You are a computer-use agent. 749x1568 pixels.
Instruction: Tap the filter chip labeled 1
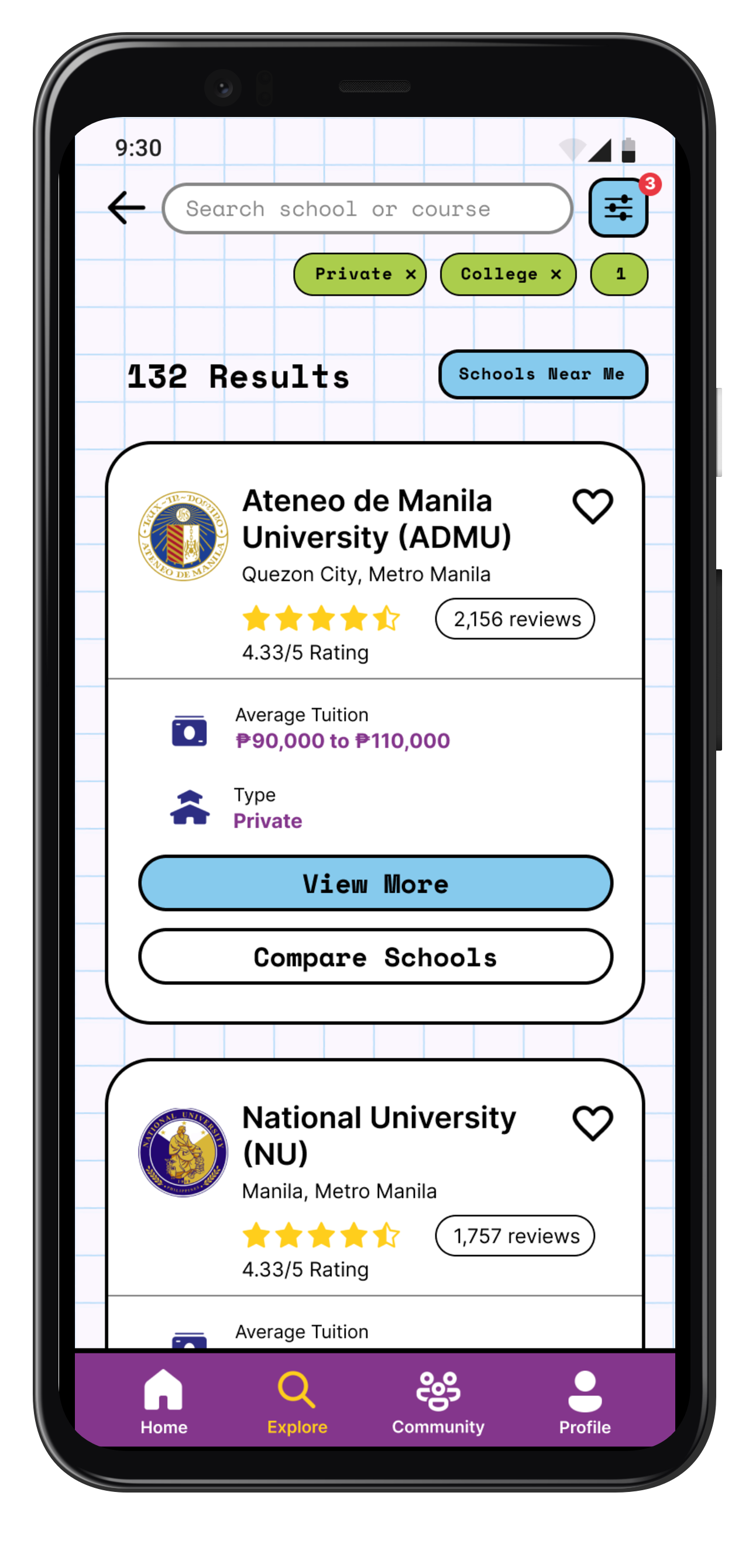[619, 274]
